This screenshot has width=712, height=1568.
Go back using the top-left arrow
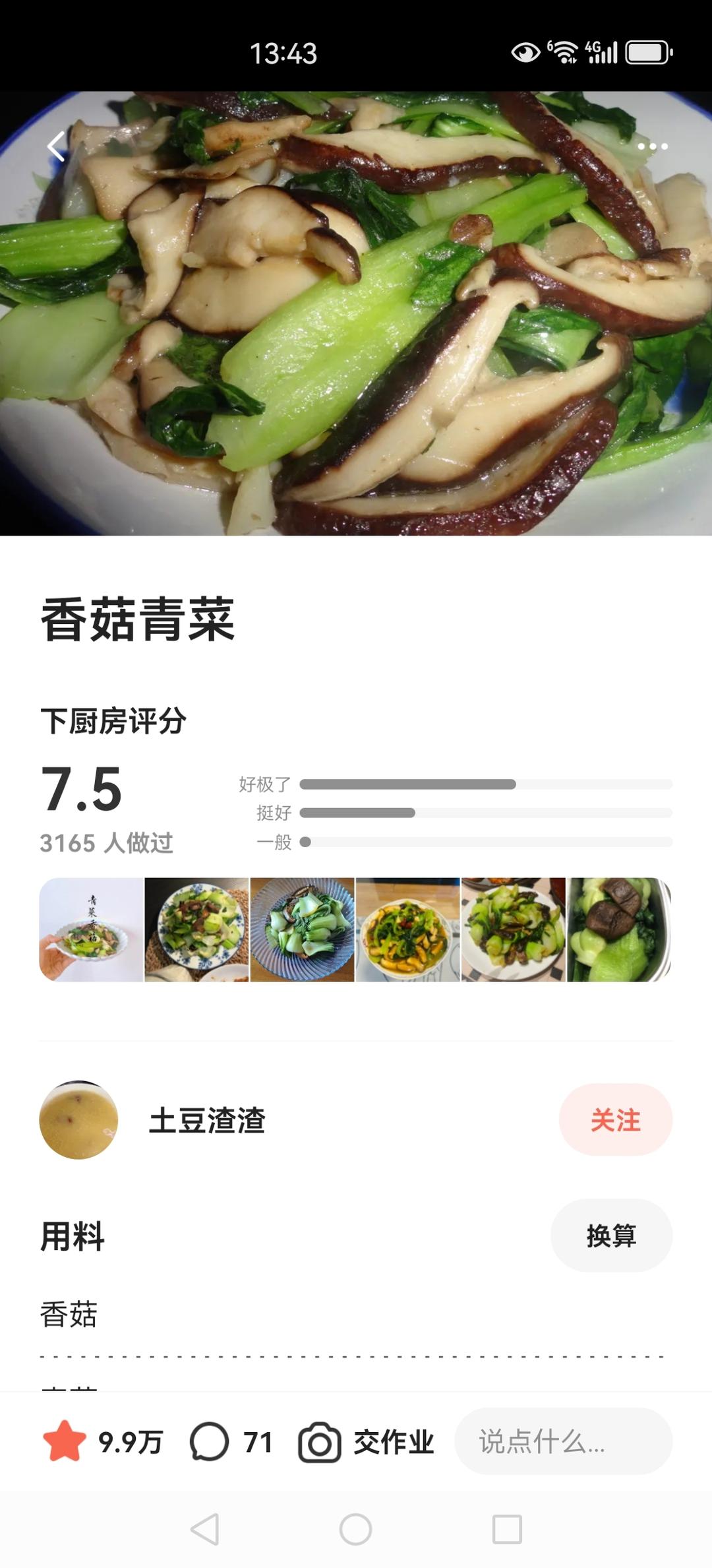[57, 146]
